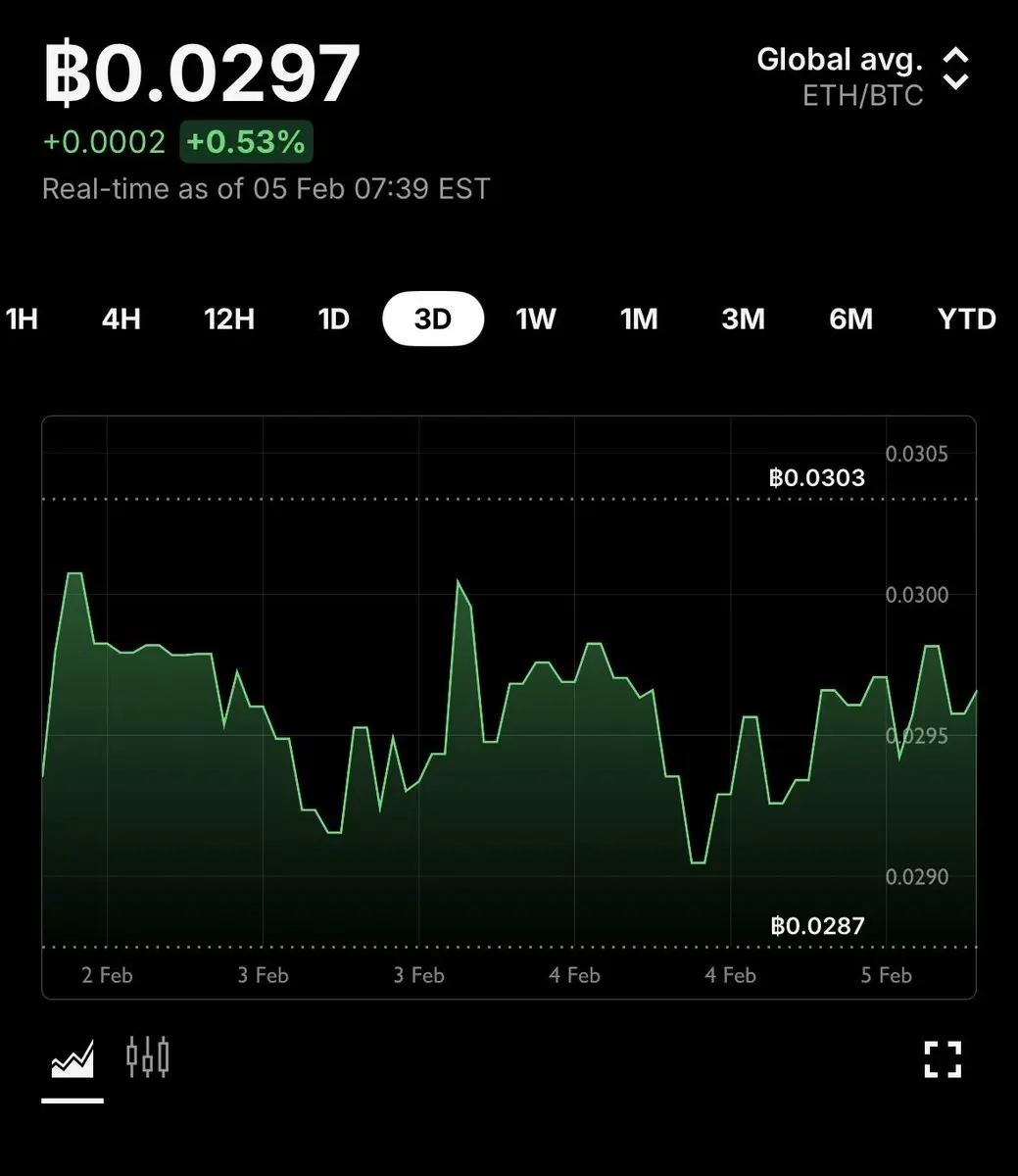Image resolution: width=1018 pixels, height=1176 pixels.
Task: Select the 6M time range
Action: pyautogui.click(x=850, y=319)
